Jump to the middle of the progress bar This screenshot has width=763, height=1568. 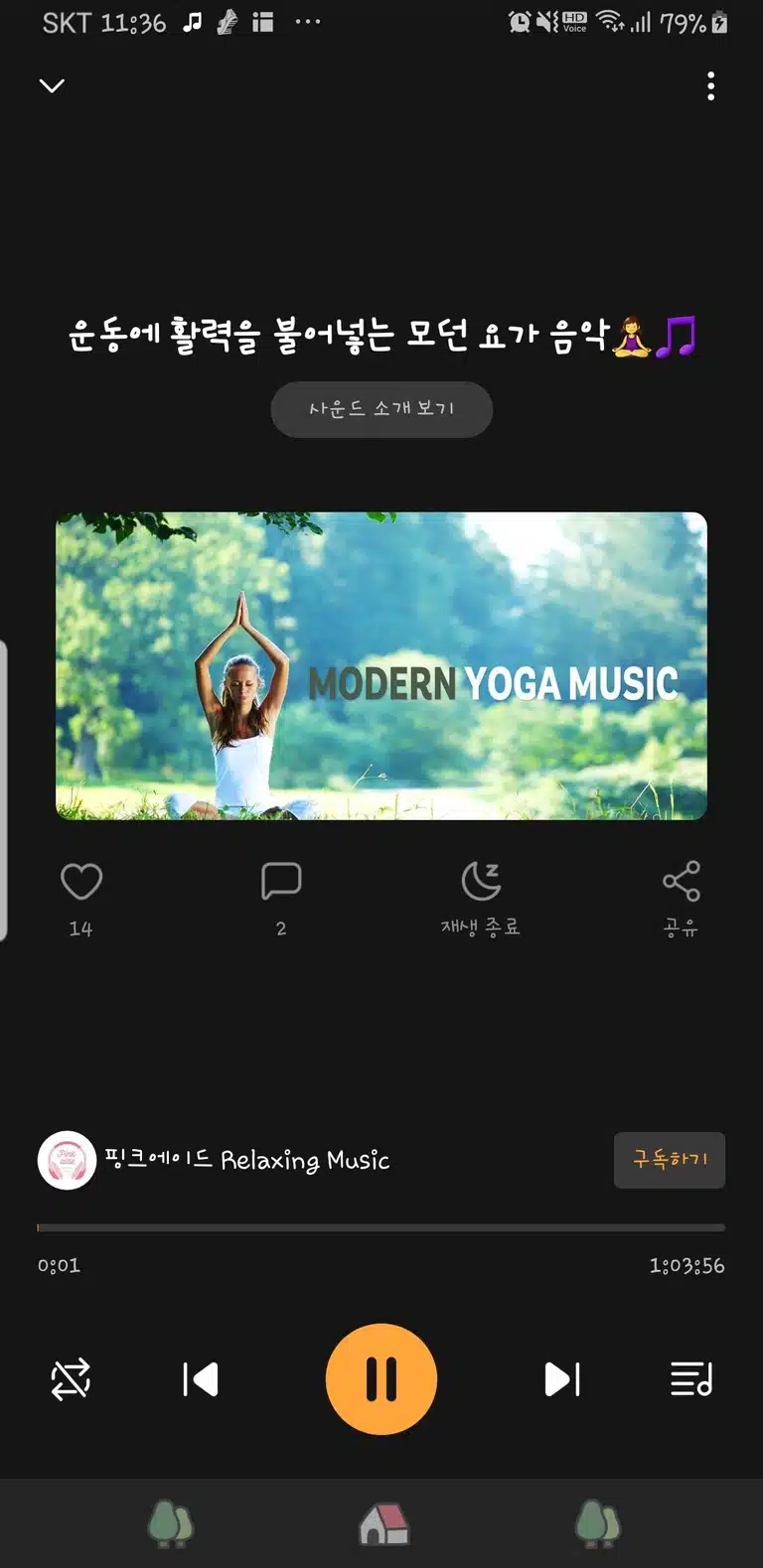click(x=381, y=1228)
